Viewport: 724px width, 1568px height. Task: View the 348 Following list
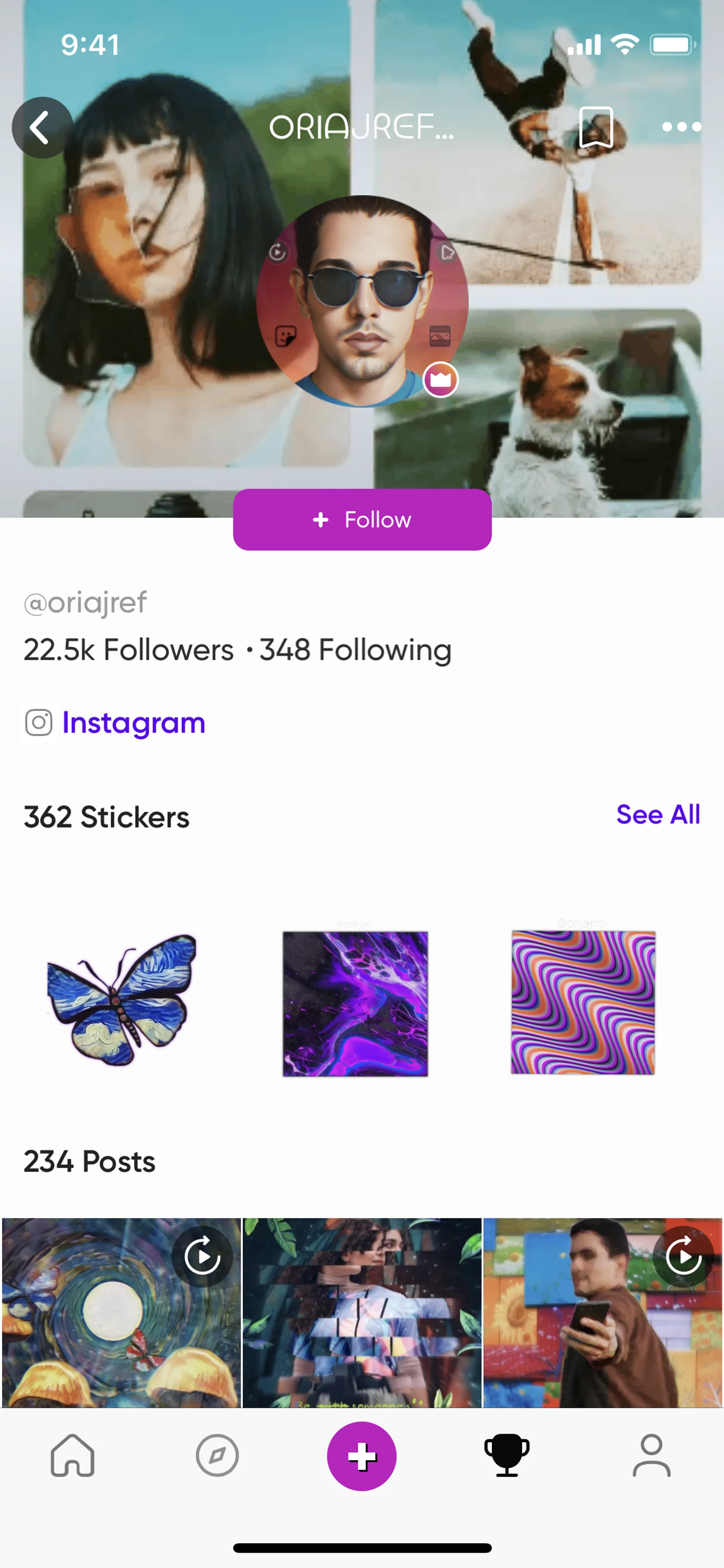[355, 650]
